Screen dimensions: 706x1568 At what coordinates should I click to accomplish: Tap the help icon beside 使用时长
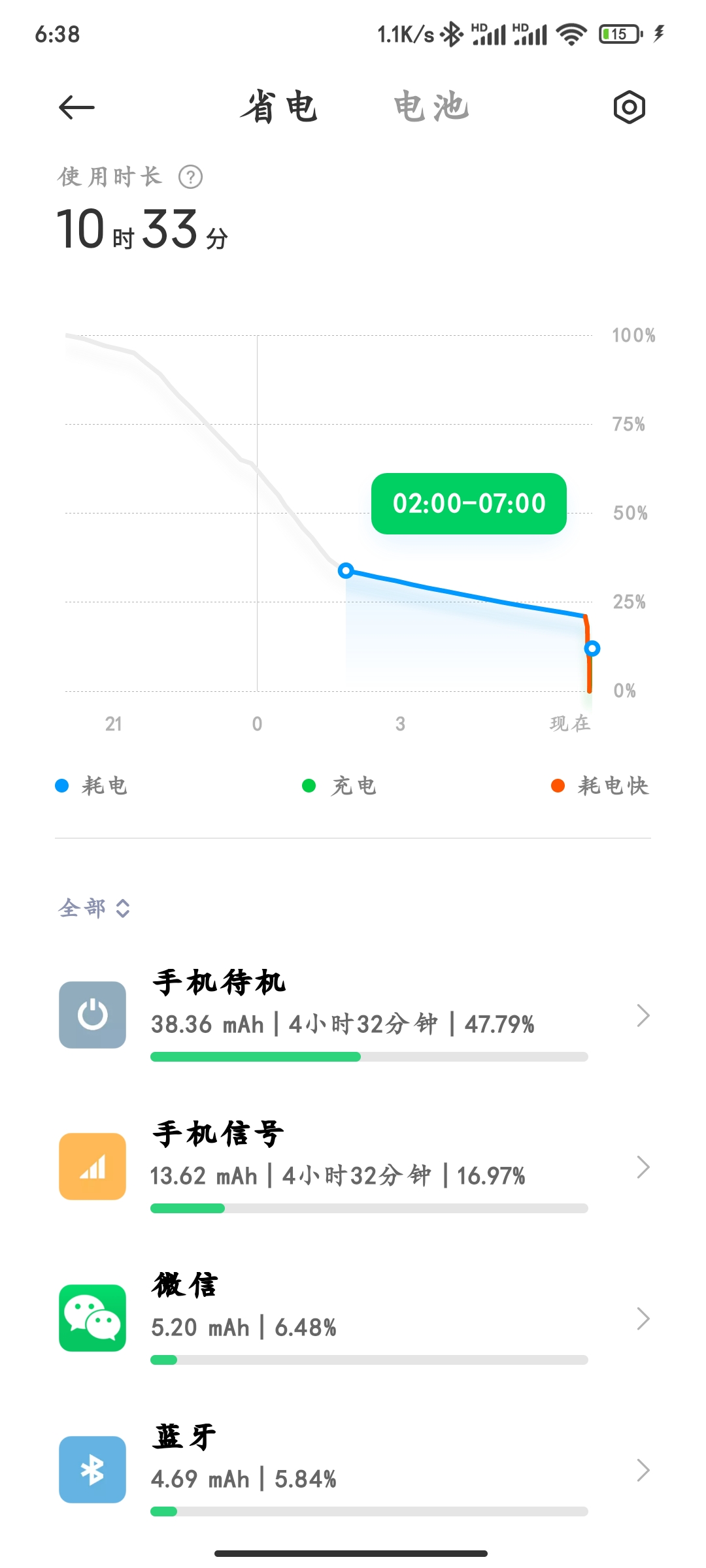[x=191, y=177]
